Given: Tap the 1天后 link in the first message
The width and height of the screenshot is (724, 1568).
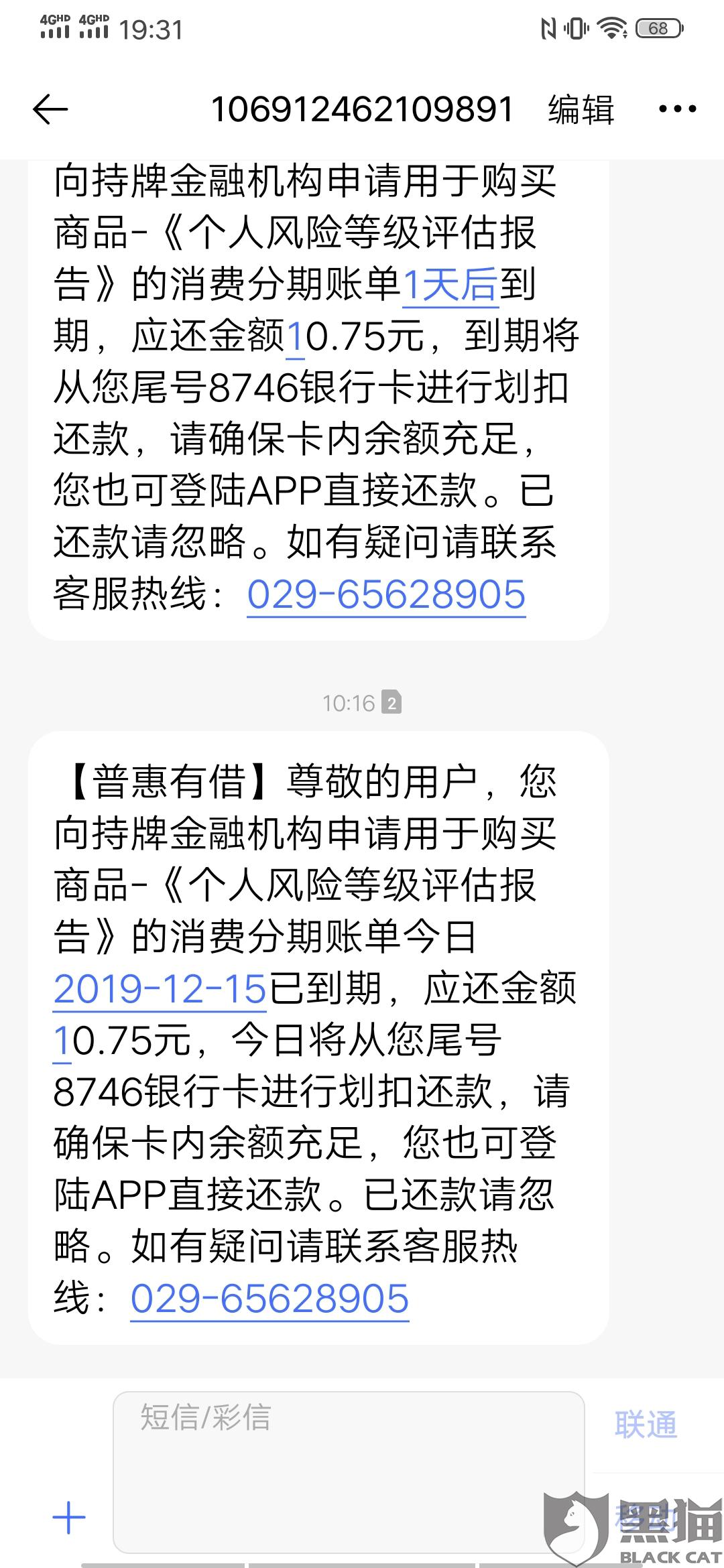Looking at the screenshot, I should click(450, 285).
